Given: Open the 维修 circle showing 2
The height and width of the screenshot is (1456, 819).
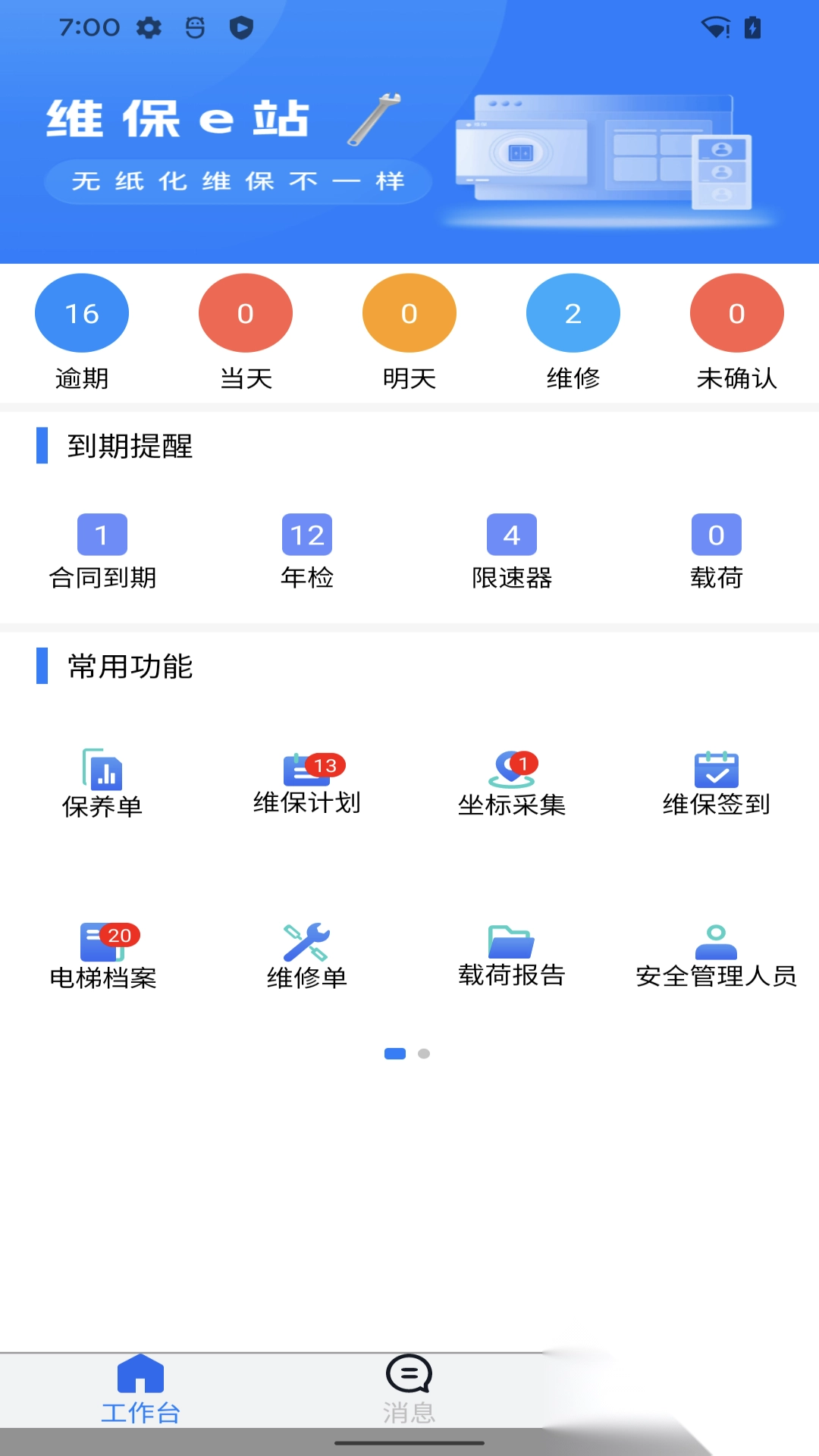Looking at the screenshot, I should [573, 312].
